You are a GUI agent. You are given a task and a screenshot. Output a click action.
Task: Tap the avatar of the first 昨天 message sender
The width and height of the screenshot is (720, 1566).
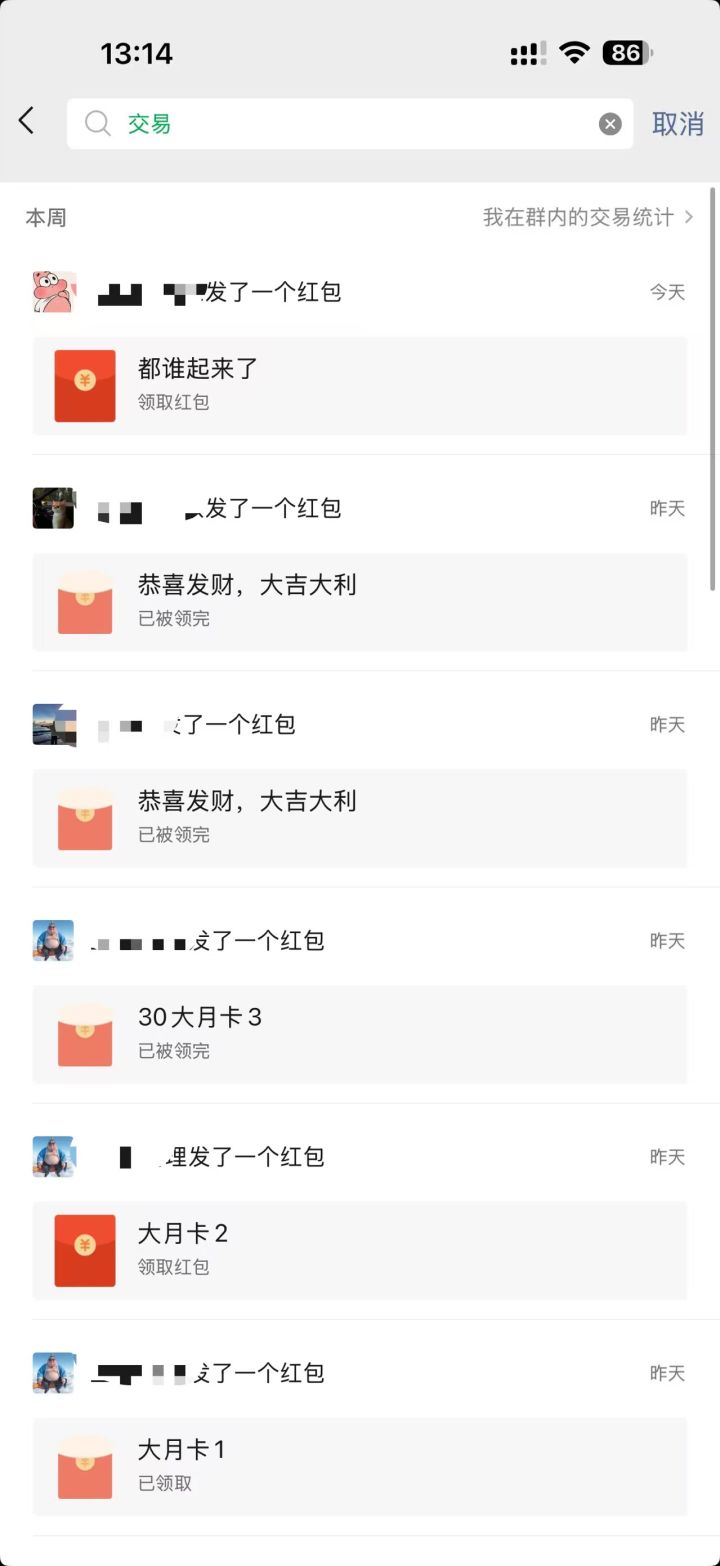[53, 507]
